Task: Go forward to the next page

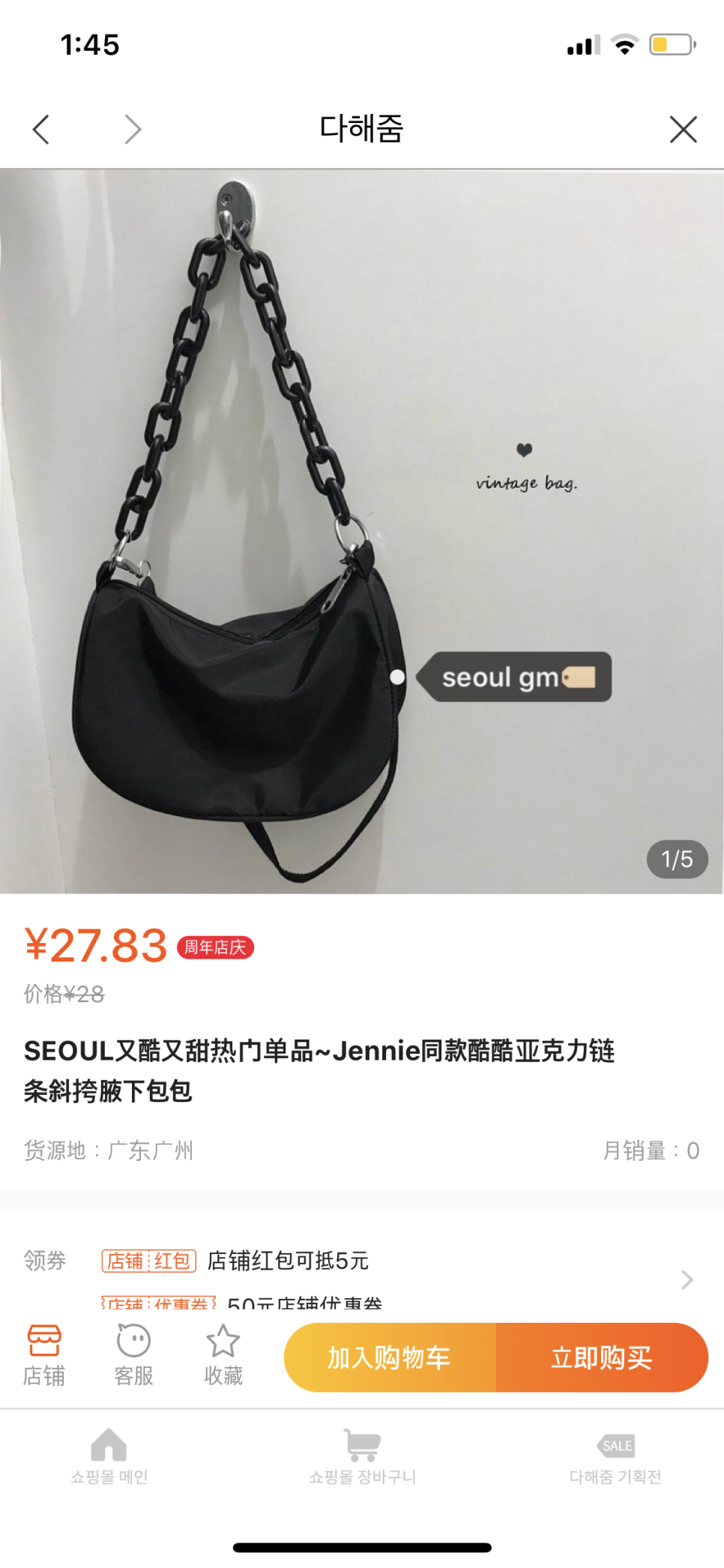Action: 133,129
